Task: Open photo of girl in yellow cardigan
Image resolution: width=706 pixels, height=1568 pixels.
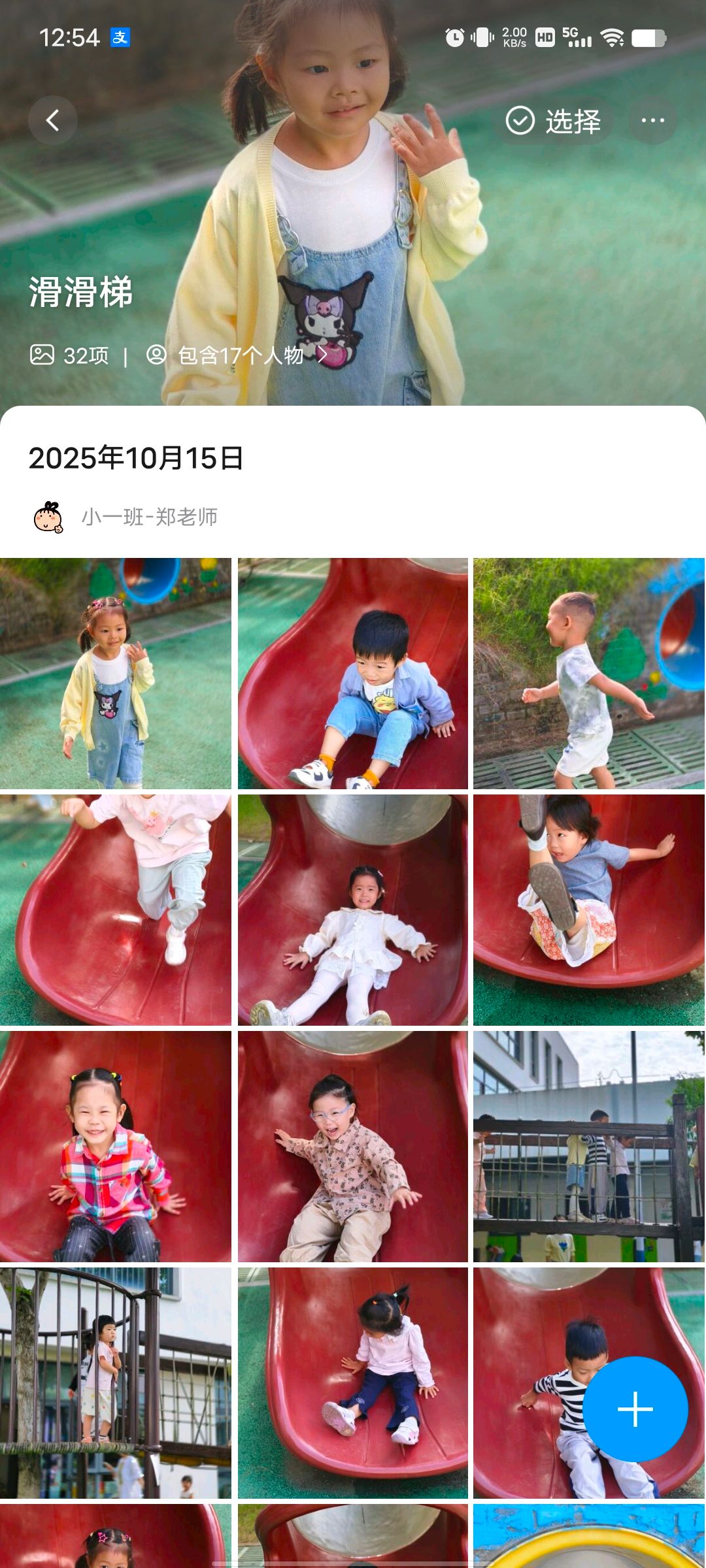Action: click(115, 673)
